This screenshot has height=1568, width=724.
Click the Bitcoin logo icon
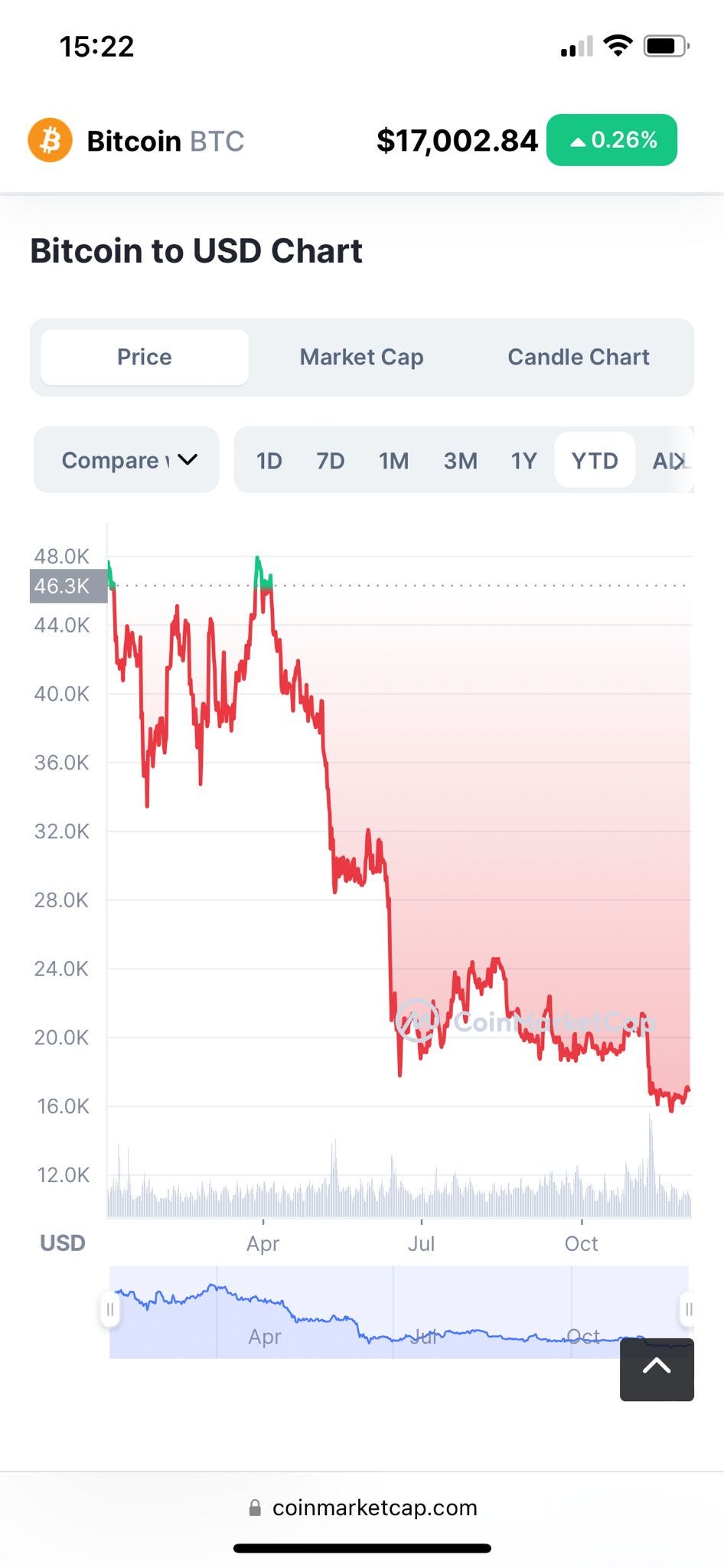(49, 140)
